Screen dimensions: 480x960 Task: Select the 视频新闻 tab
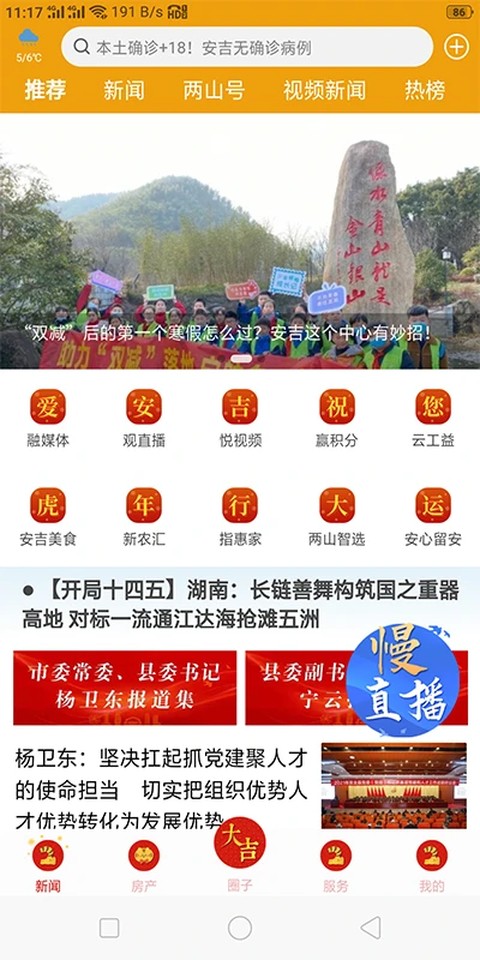click(x=324, y=91)
